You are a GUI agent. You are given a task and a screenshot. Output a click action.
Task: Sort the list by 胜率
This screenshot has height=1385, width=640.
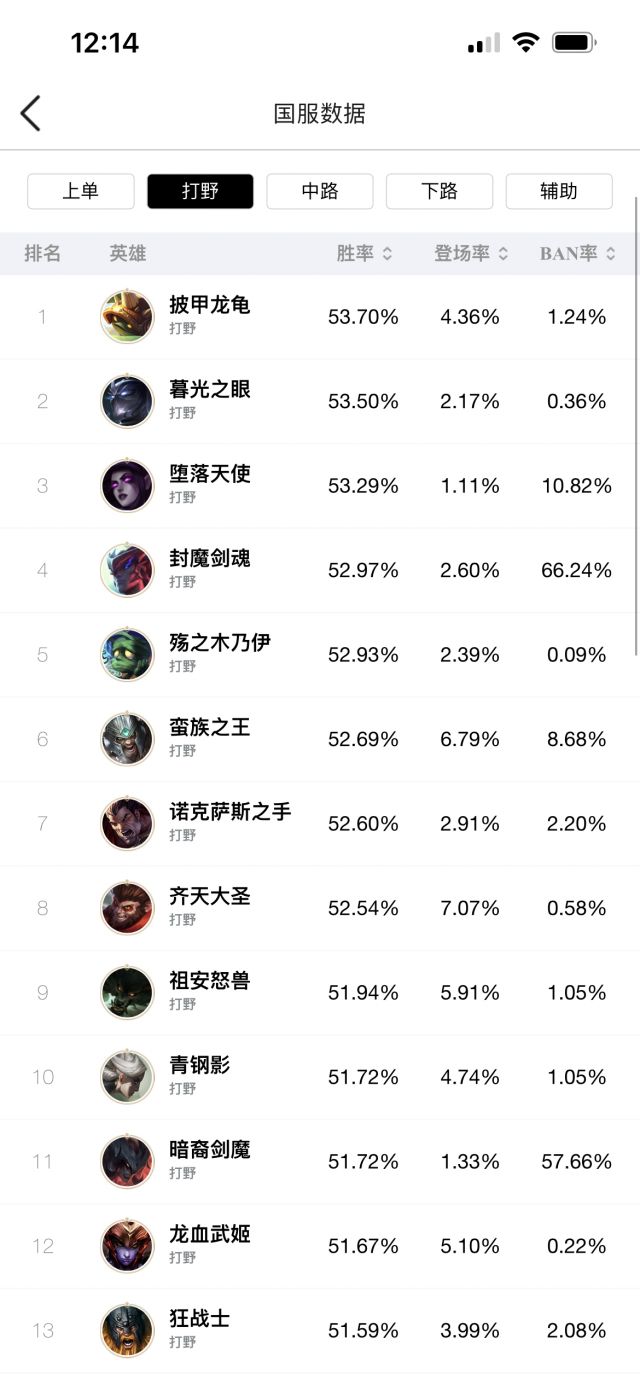(364, 254)
